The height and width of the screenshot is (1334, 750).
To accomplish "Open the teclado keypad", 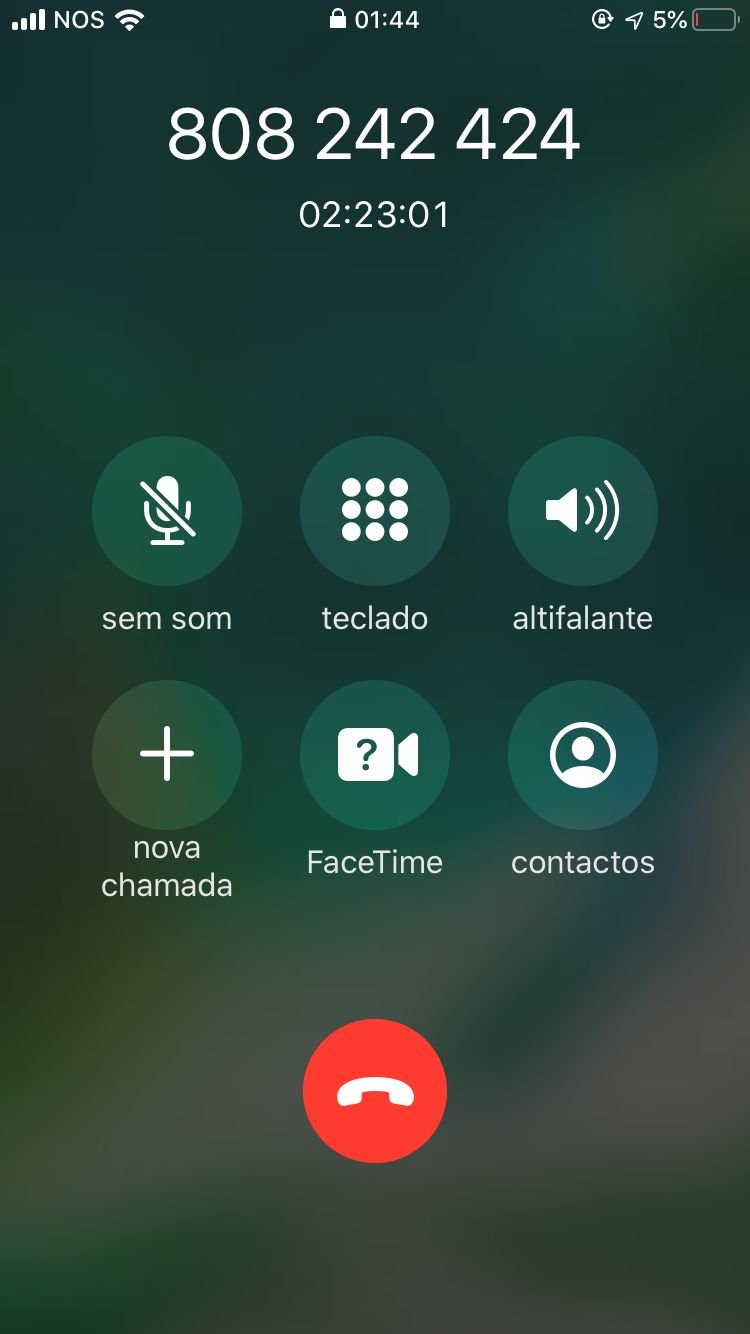I will (x=375, y=511).
